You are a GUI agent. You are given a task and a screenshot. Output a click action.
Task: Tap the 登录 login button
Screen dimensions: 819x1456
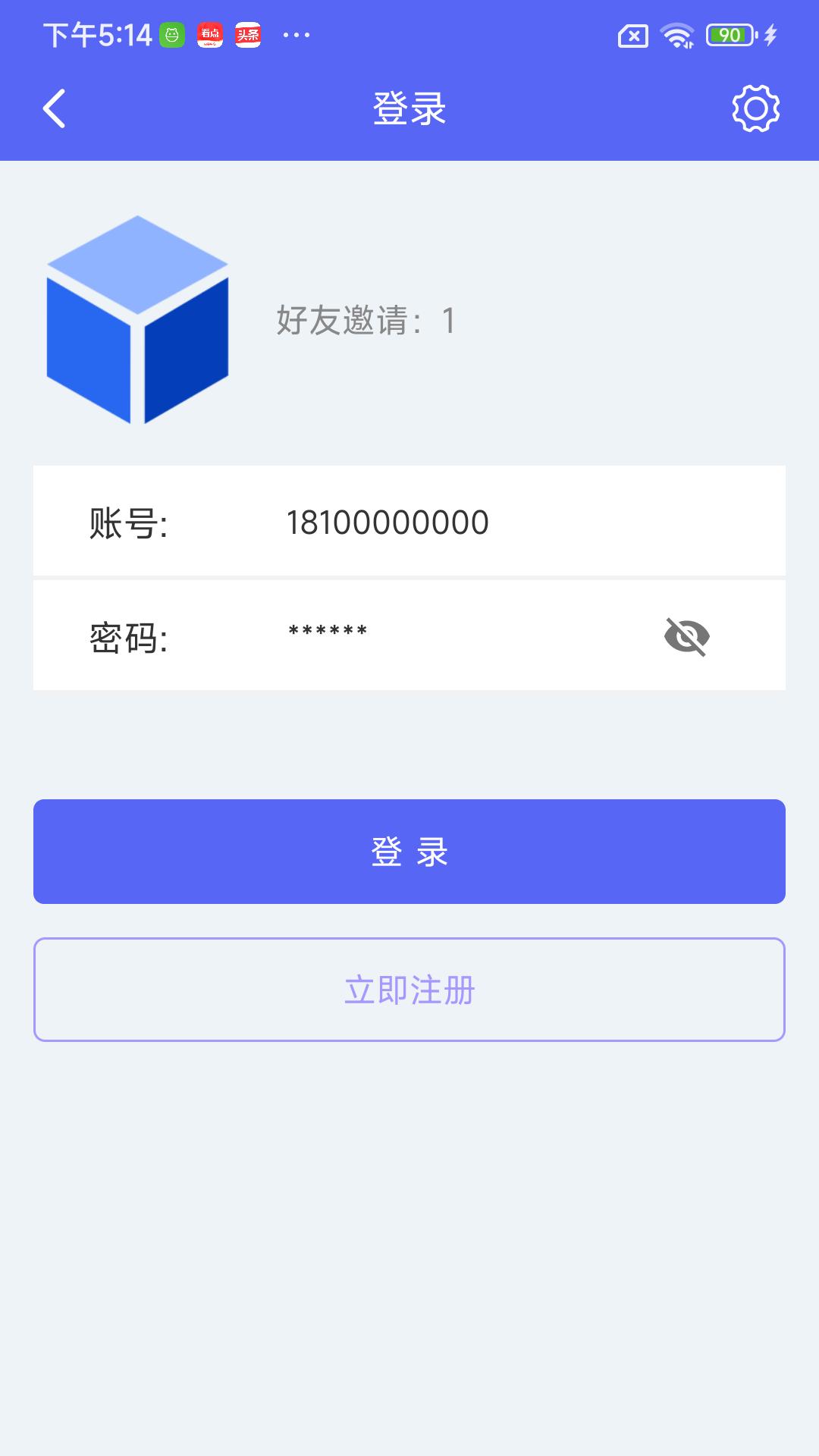pos(409,852)
